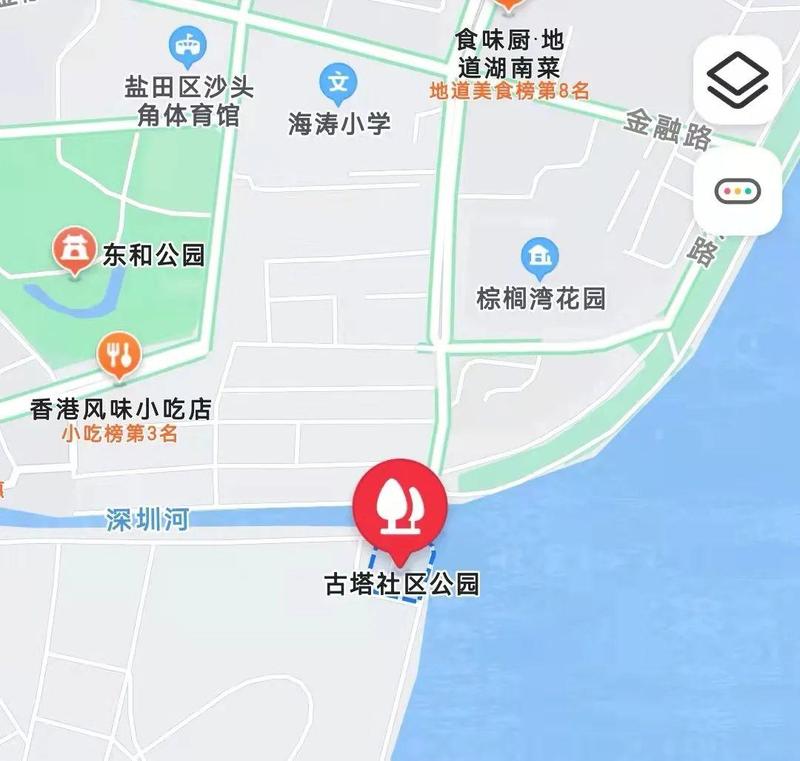
Task: Open 香港风味小吃店 restaurant marker
Action: pos(119,355)
